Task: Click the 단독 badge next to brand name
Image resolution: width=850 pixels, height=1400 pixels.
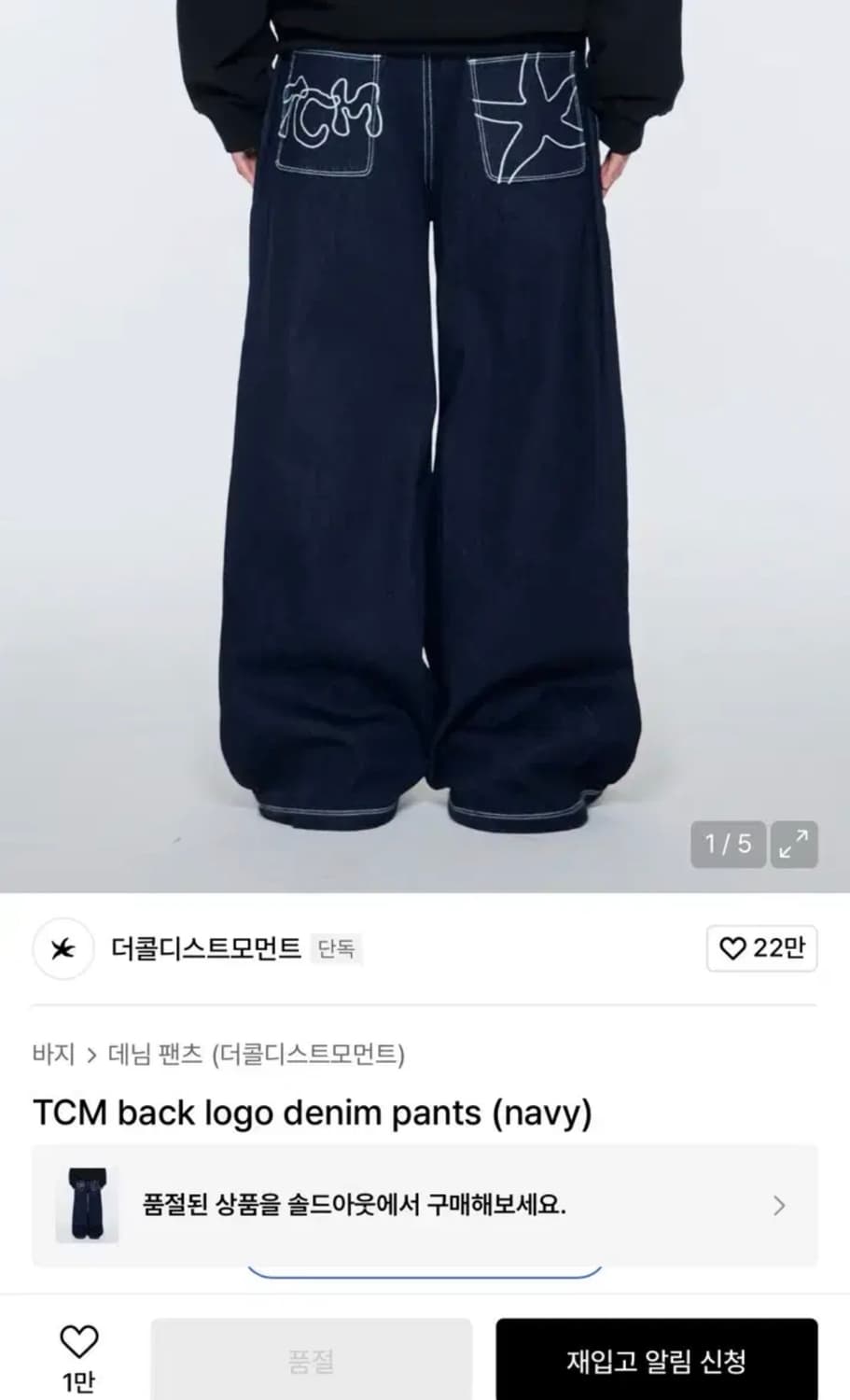Action: tap(337, 950)
